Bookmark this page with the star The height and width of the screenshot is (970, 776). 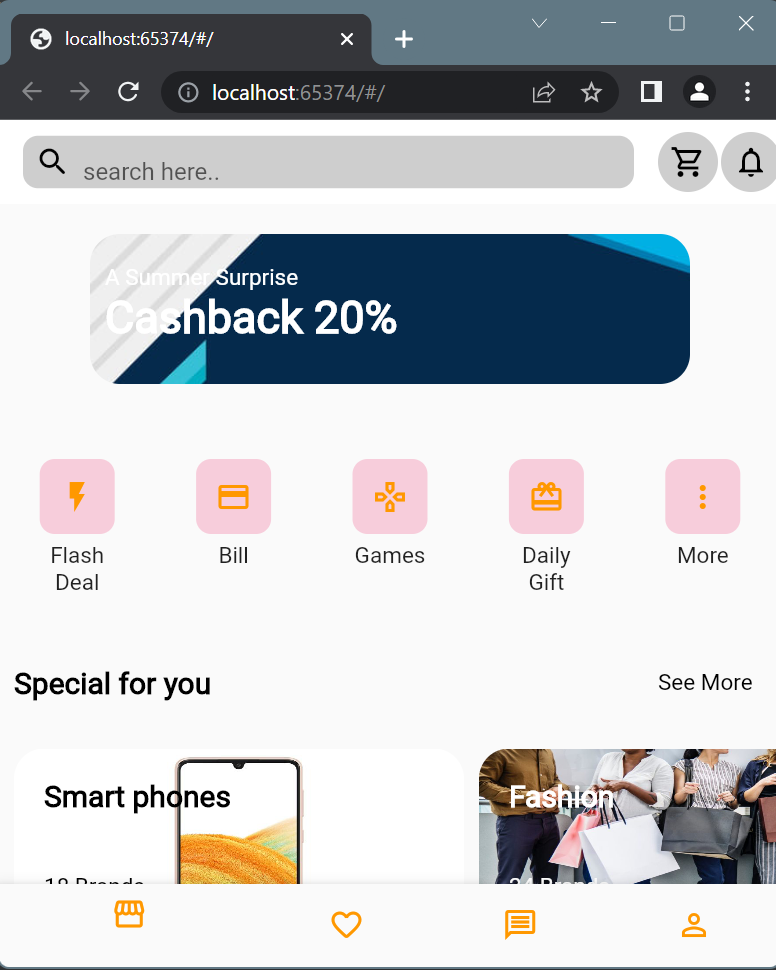coord(591,93)
